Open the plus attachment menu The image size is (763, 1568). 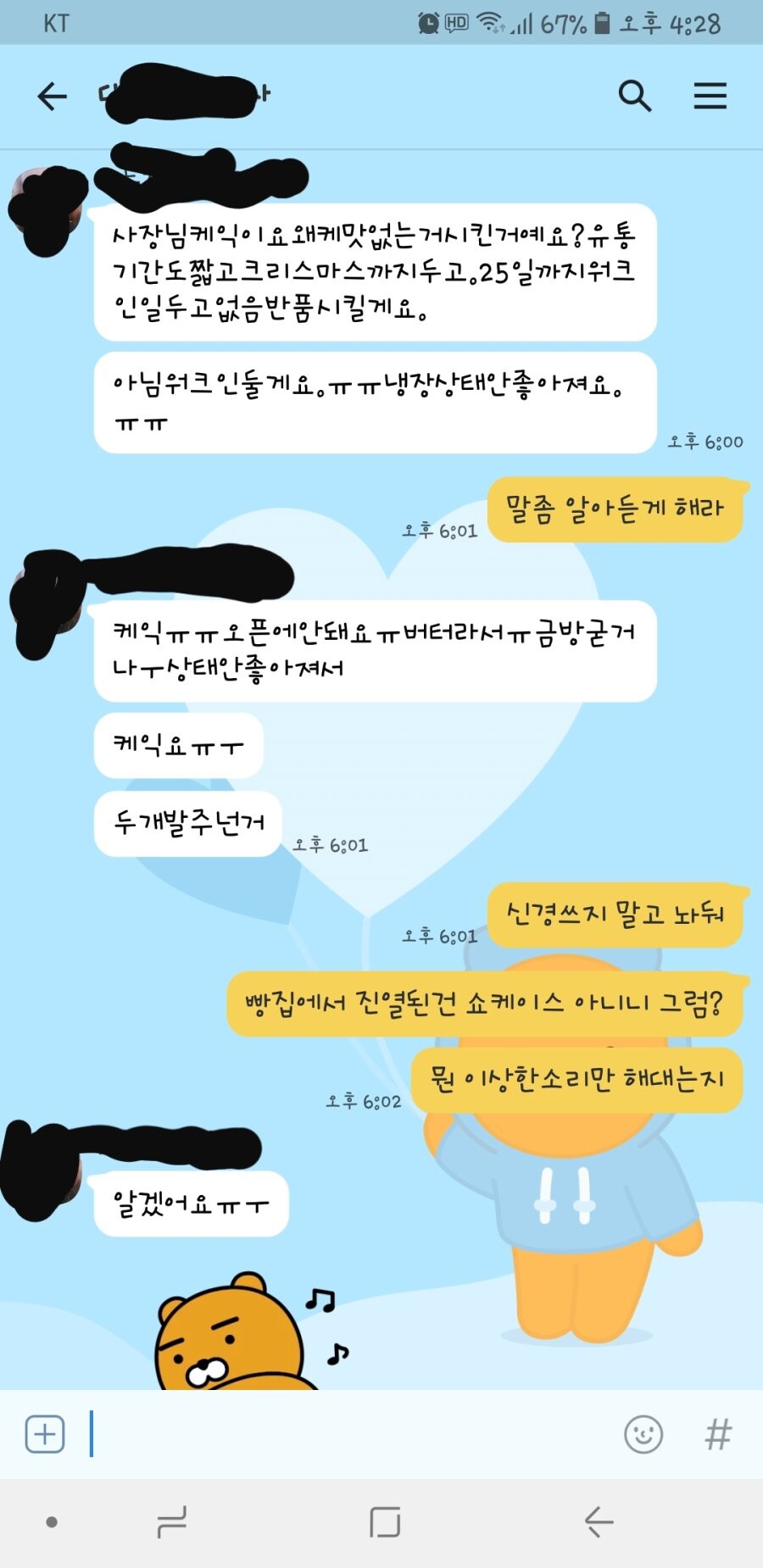45,1434
